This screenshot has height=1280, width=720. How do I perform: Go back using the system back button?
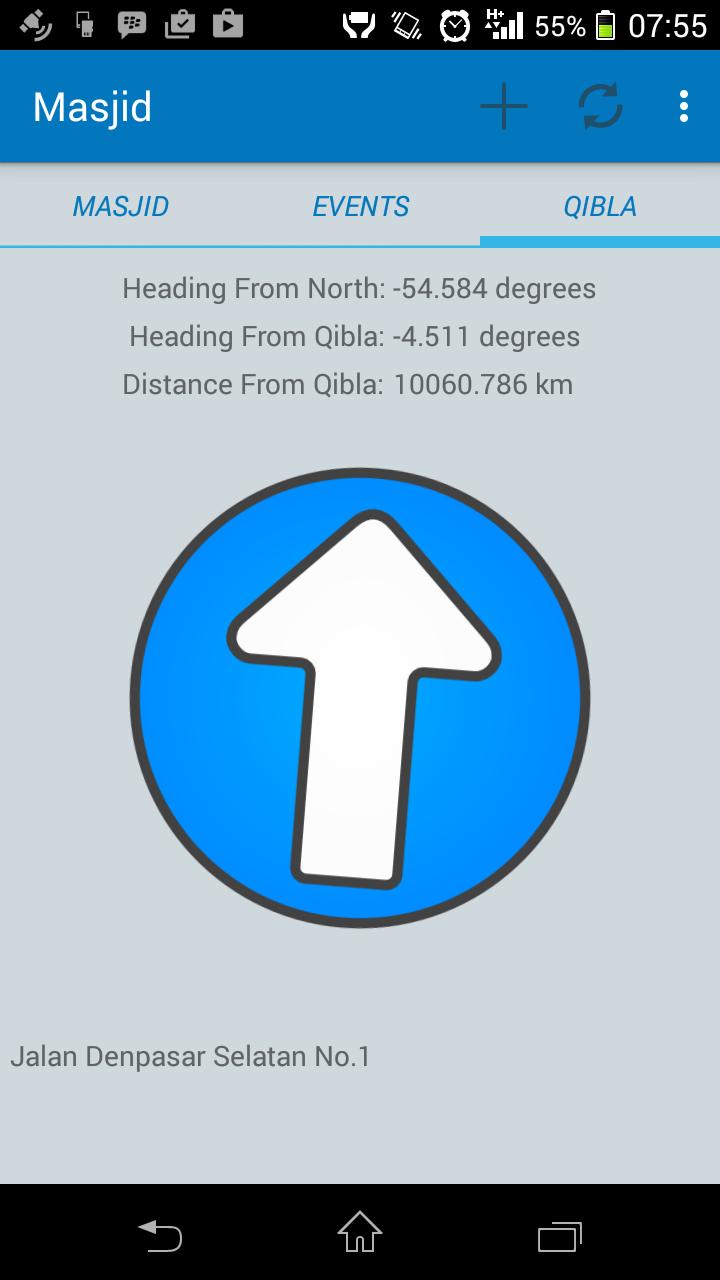pyautogui.click(x=160, y=1233)
